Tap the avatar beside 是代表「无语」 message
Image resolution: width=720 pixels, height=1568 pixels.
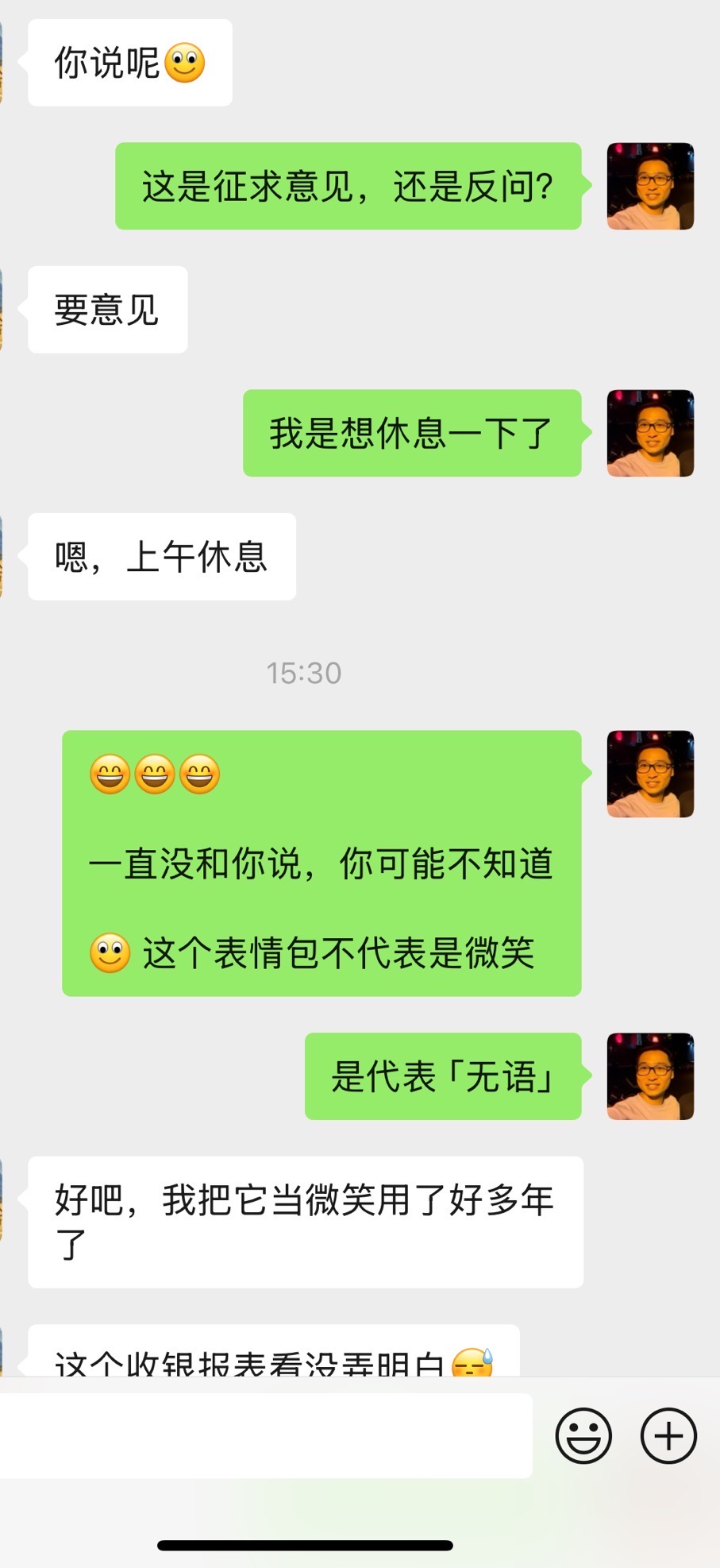[650, 1076]
